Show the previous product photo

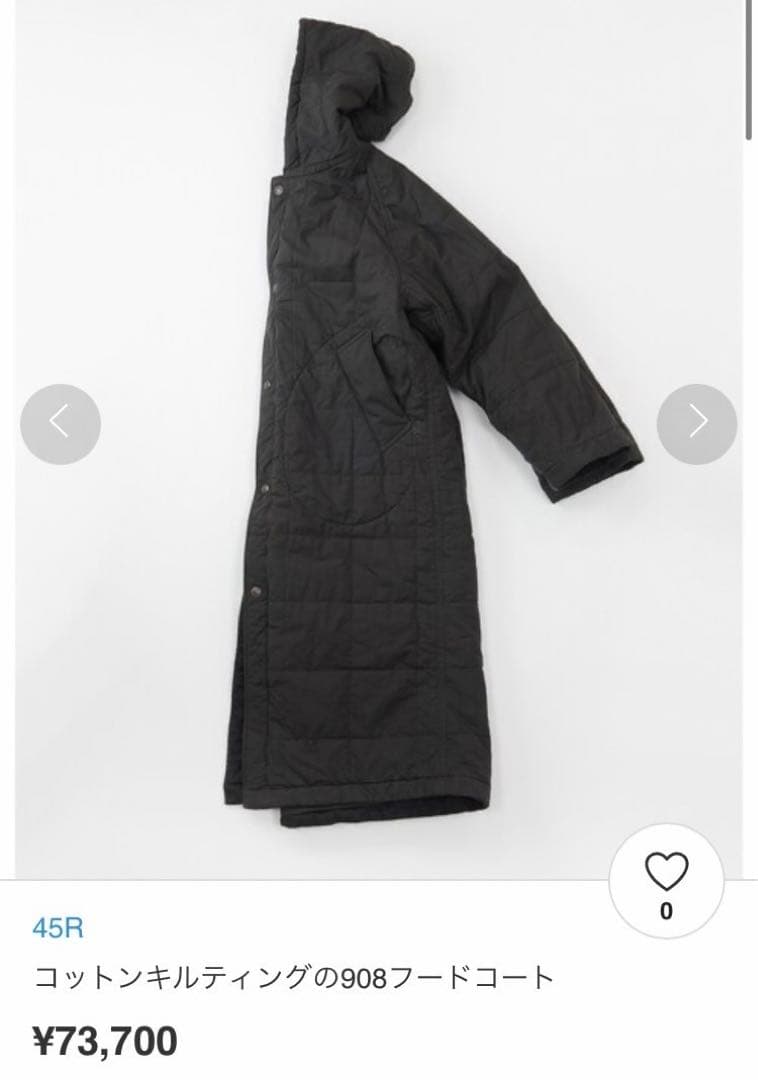(x=60, y=424)
